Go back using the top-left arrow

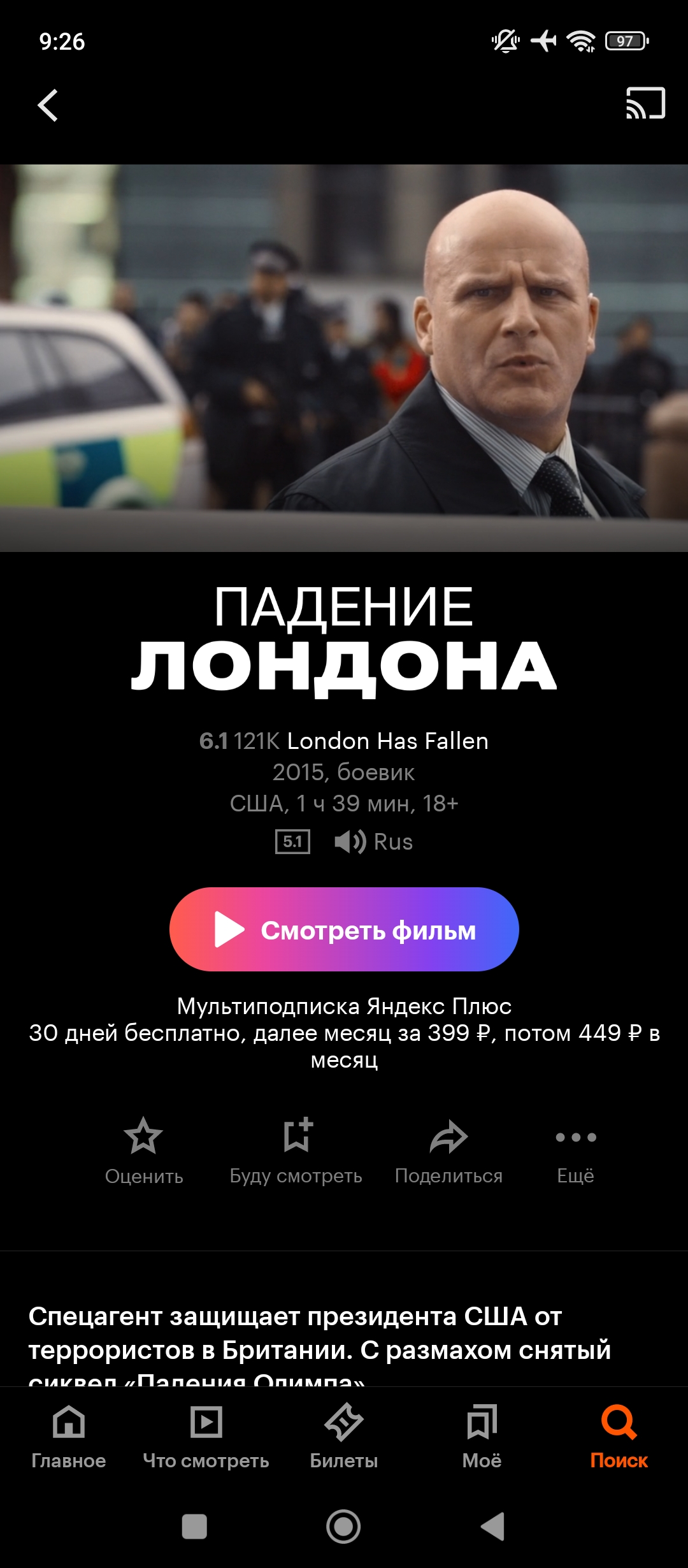[48, 105]
